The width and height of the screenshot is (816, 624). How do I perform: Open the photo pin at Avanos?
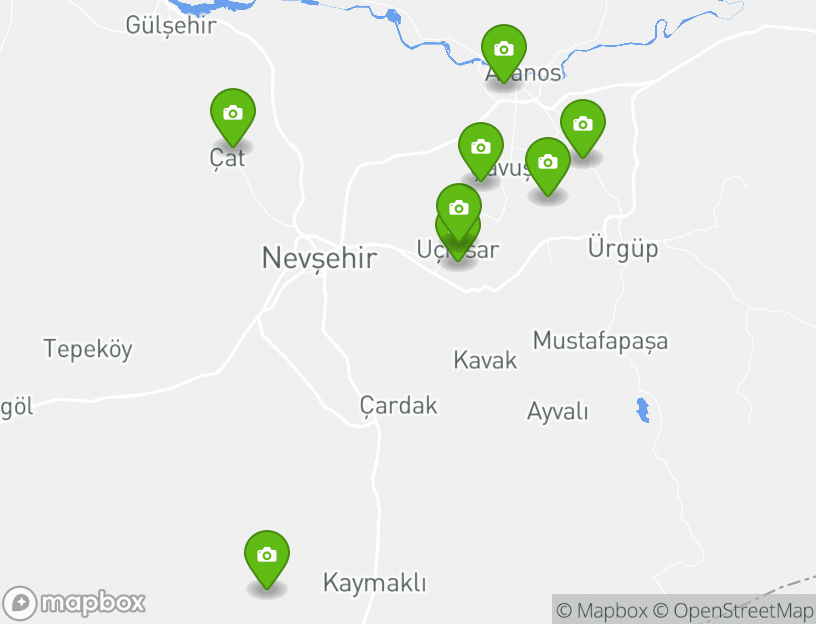point(503,50)
